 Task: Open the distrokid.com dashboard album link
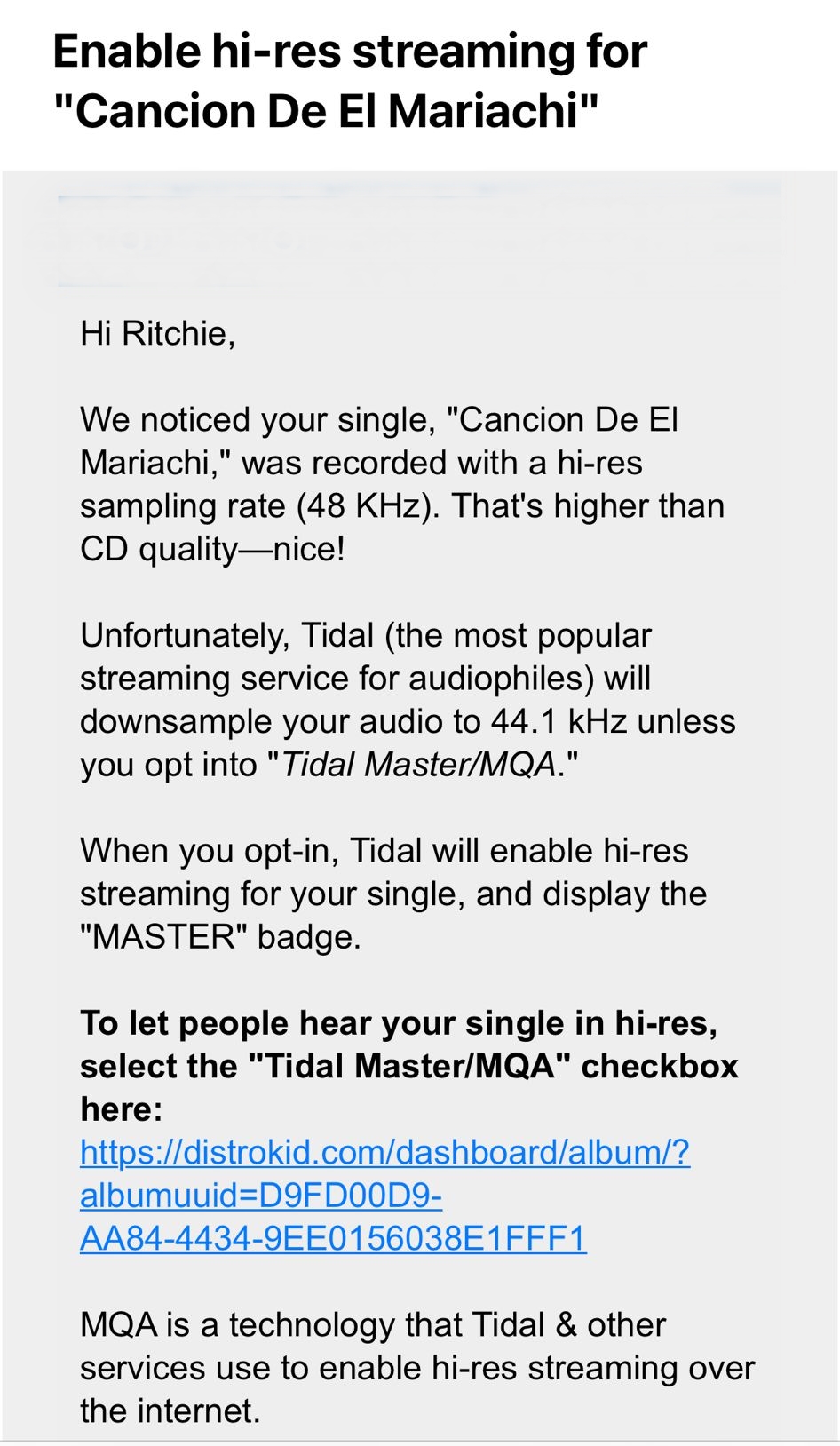384,1153
